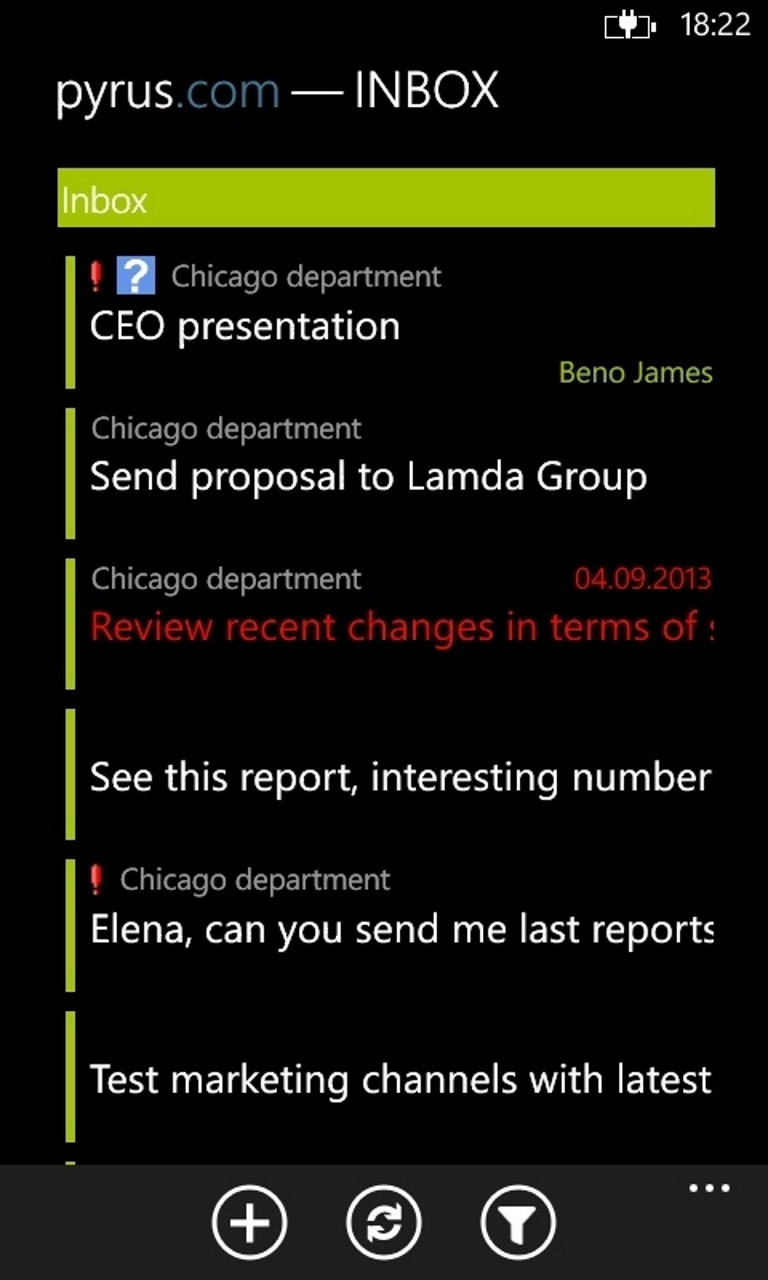Add a new task with the plus icon
This screenshot has height=1280, width=768.
[249, 1222]
